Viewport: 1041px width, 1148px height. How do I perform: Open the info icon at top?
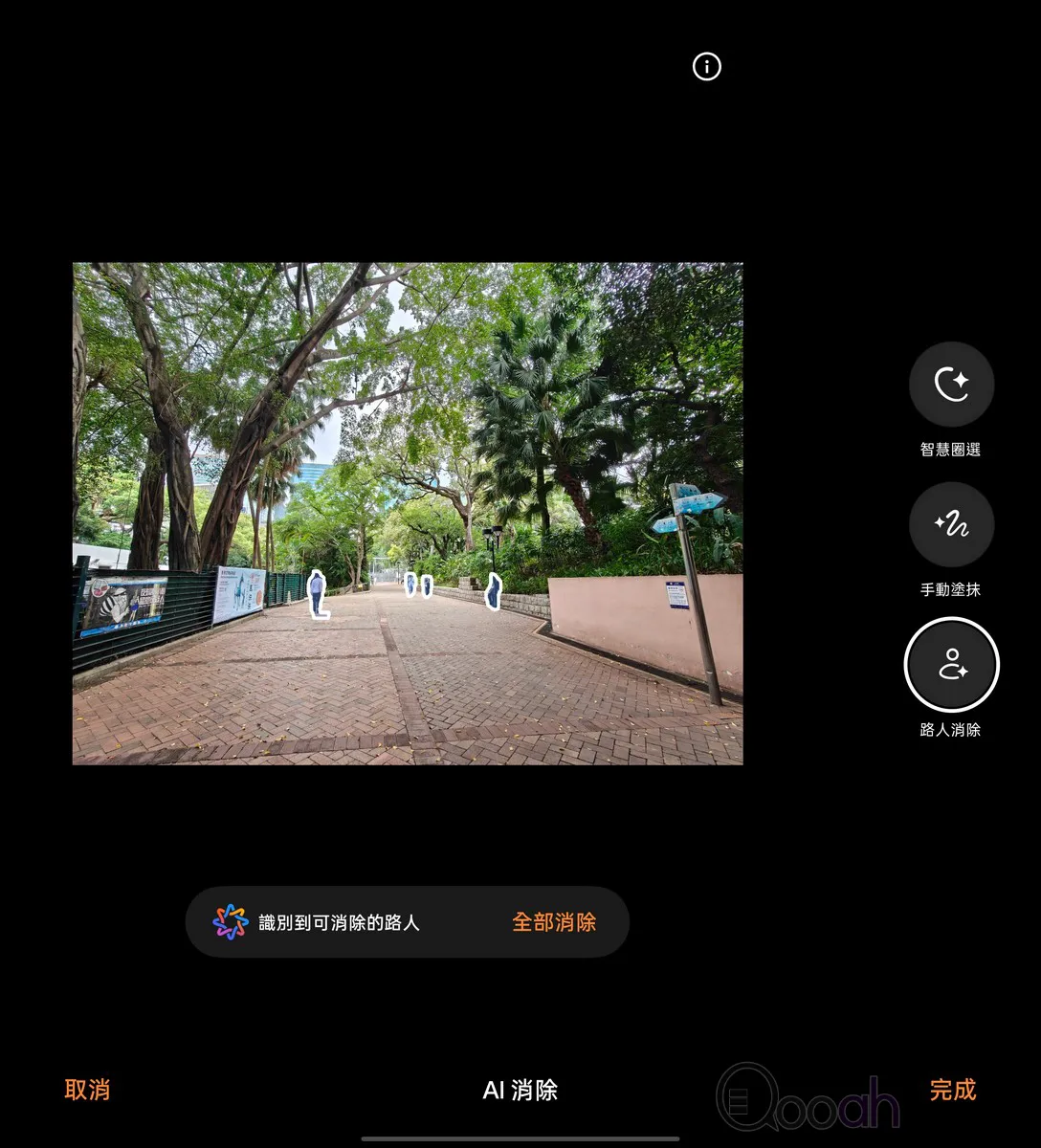[x=706, y=67]
